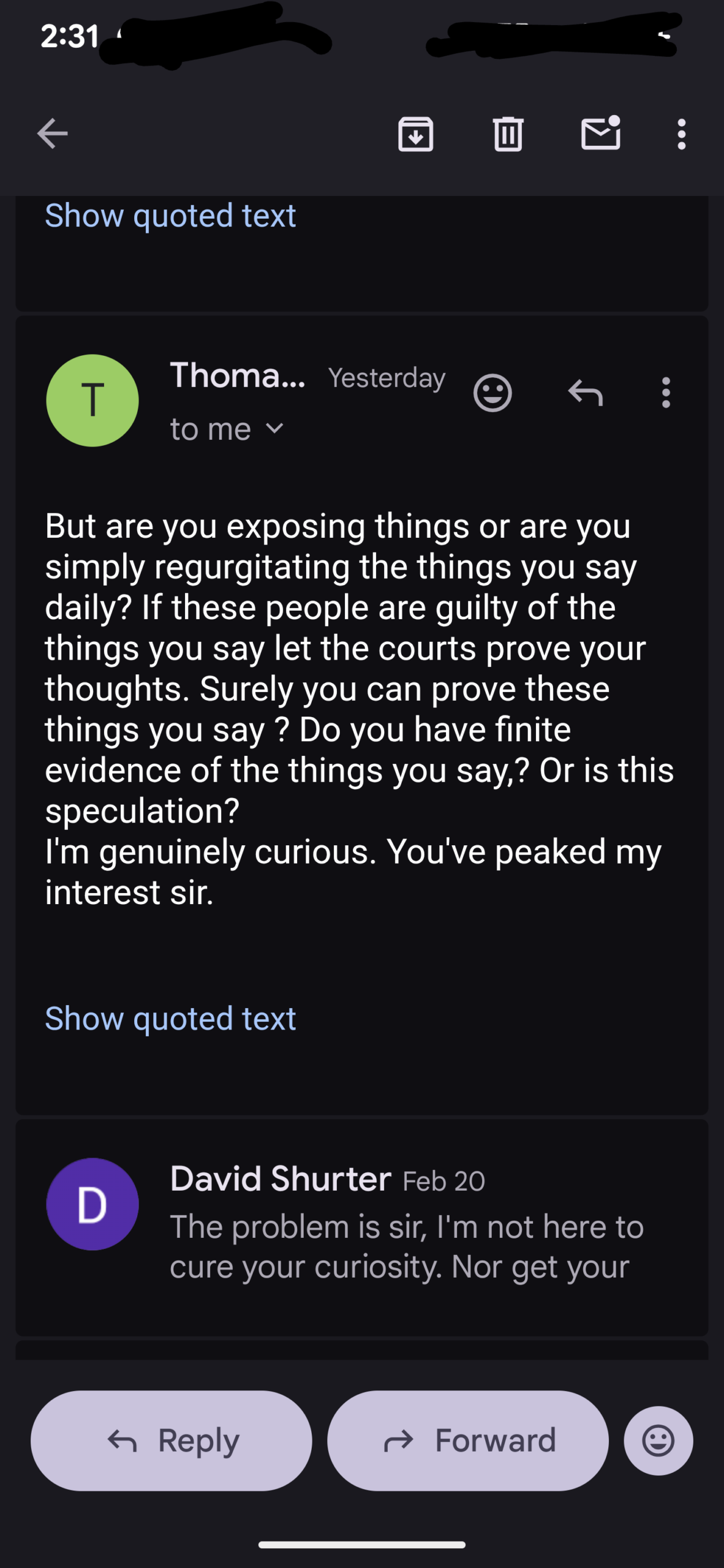Viewport: 724px width, 1568px height.
Task: Open more options for Thomas's message
Action: point(666,393)
